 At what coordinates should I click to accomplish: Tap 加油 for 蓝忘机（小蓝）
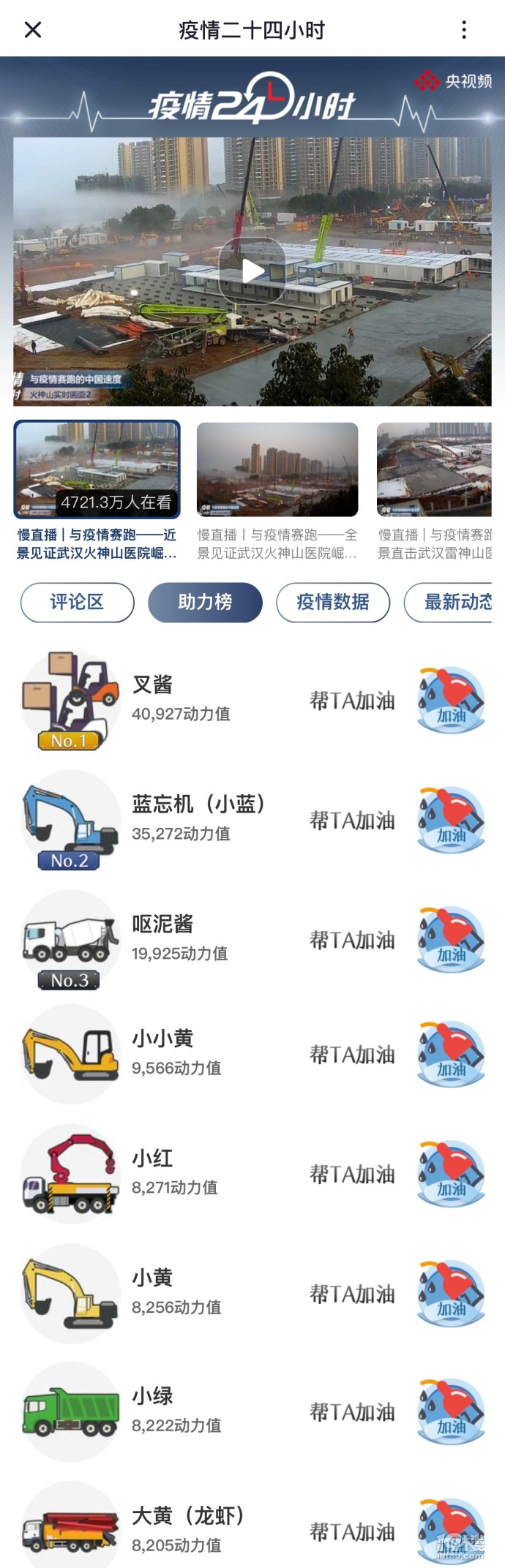coord(451,821)
